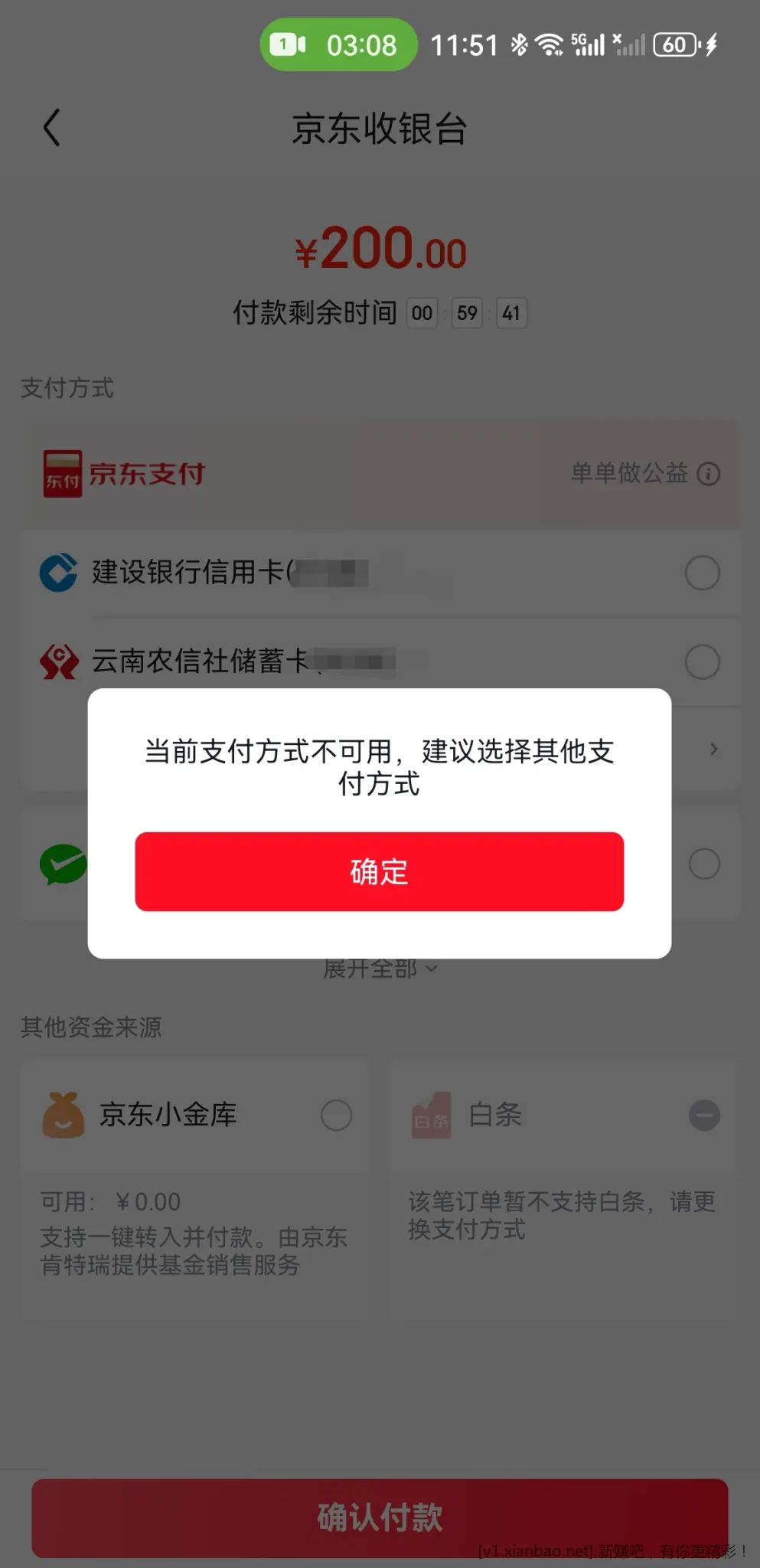The height and width of the screenshot is (1568, 760).
Task: Select the 建设银行信用卡 radio button
Action: 703,573
